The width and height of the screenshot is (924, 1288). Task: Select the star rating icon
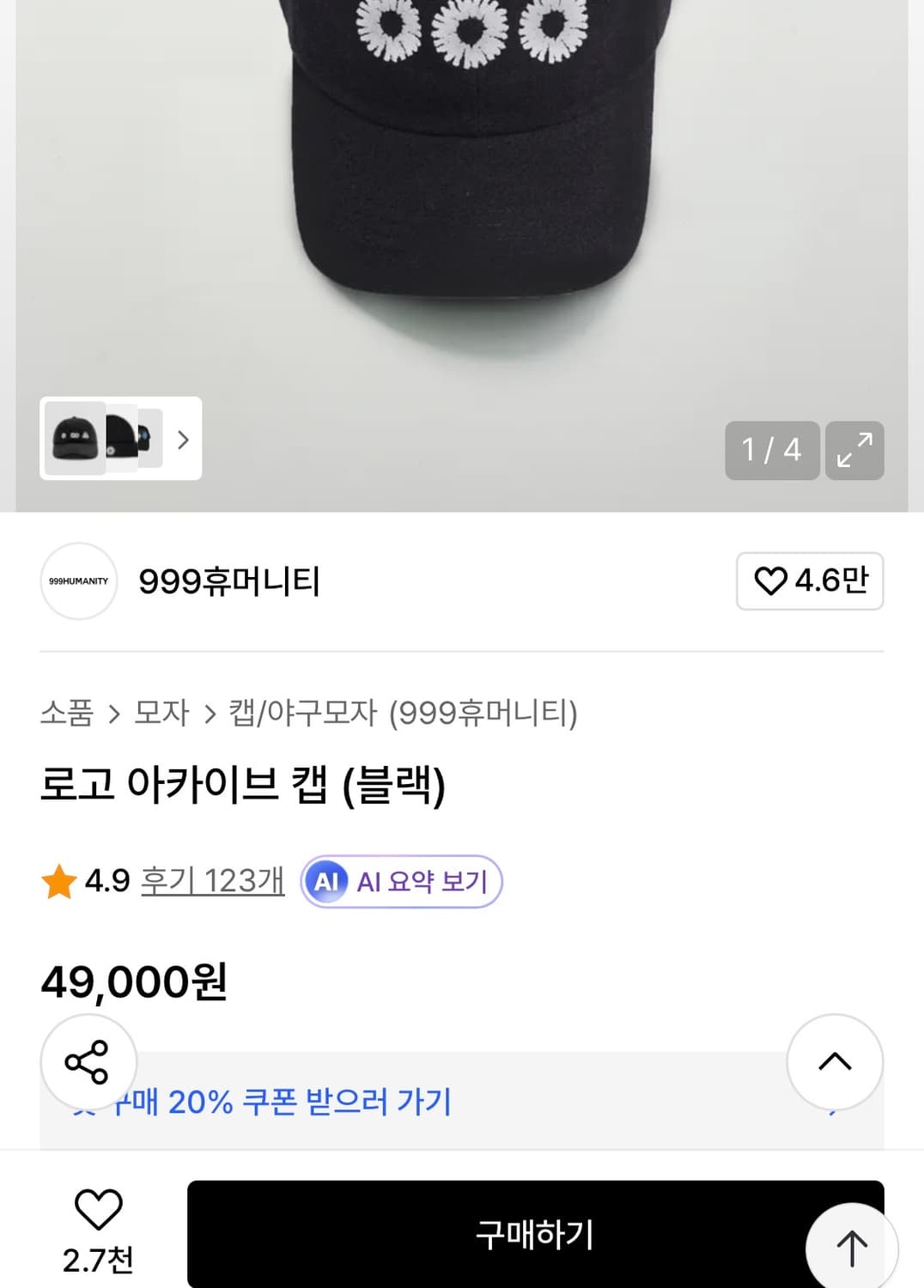point(58,881)
